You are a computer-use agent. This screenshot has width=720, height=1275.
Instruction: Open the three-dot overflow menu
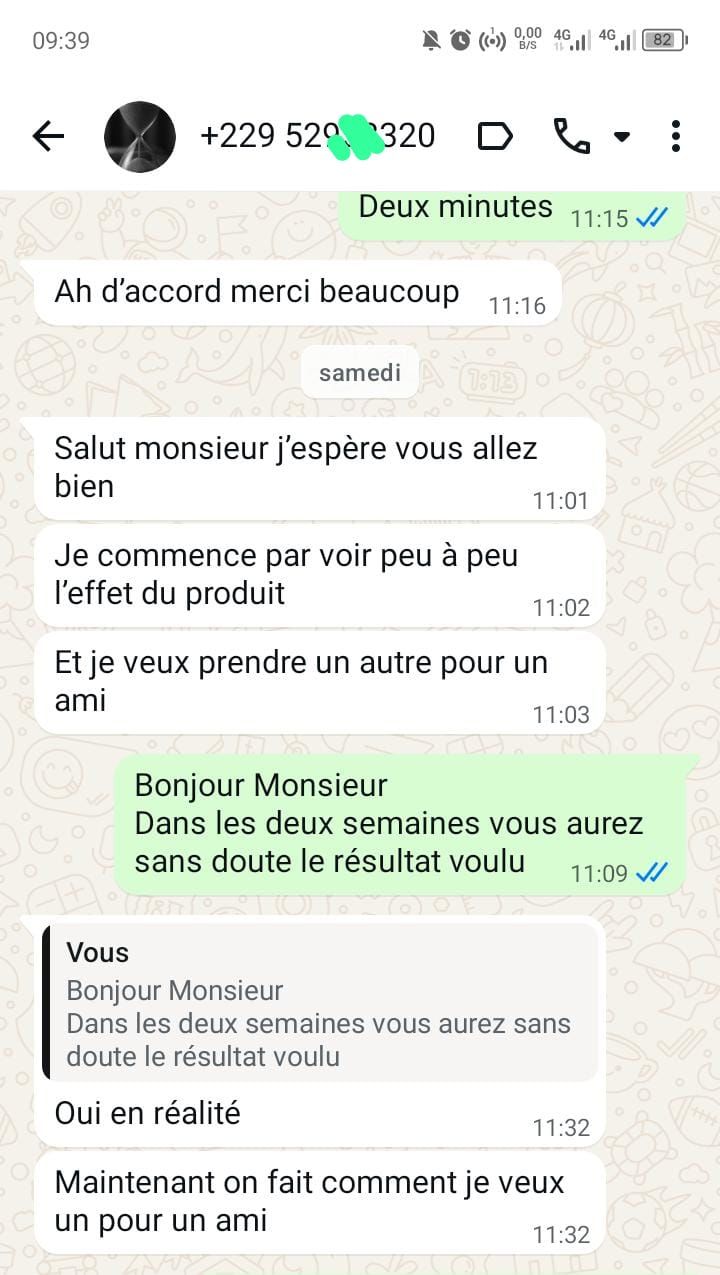tap(676, 136)
